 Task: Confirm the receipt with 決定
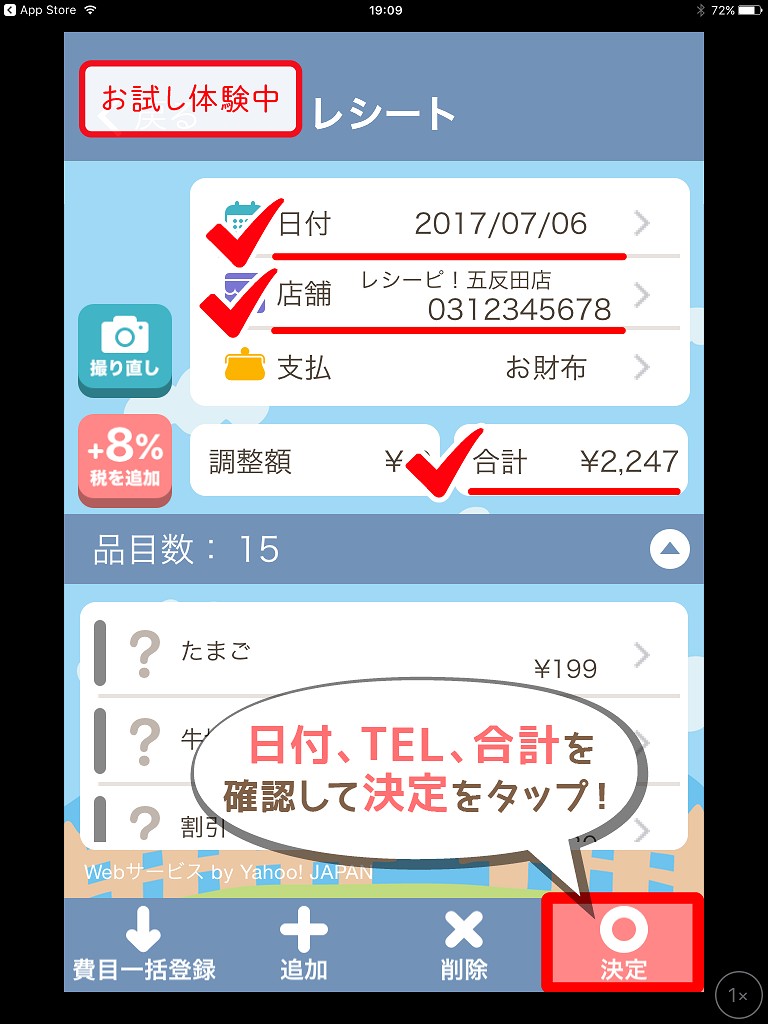[x=623, y=943]
